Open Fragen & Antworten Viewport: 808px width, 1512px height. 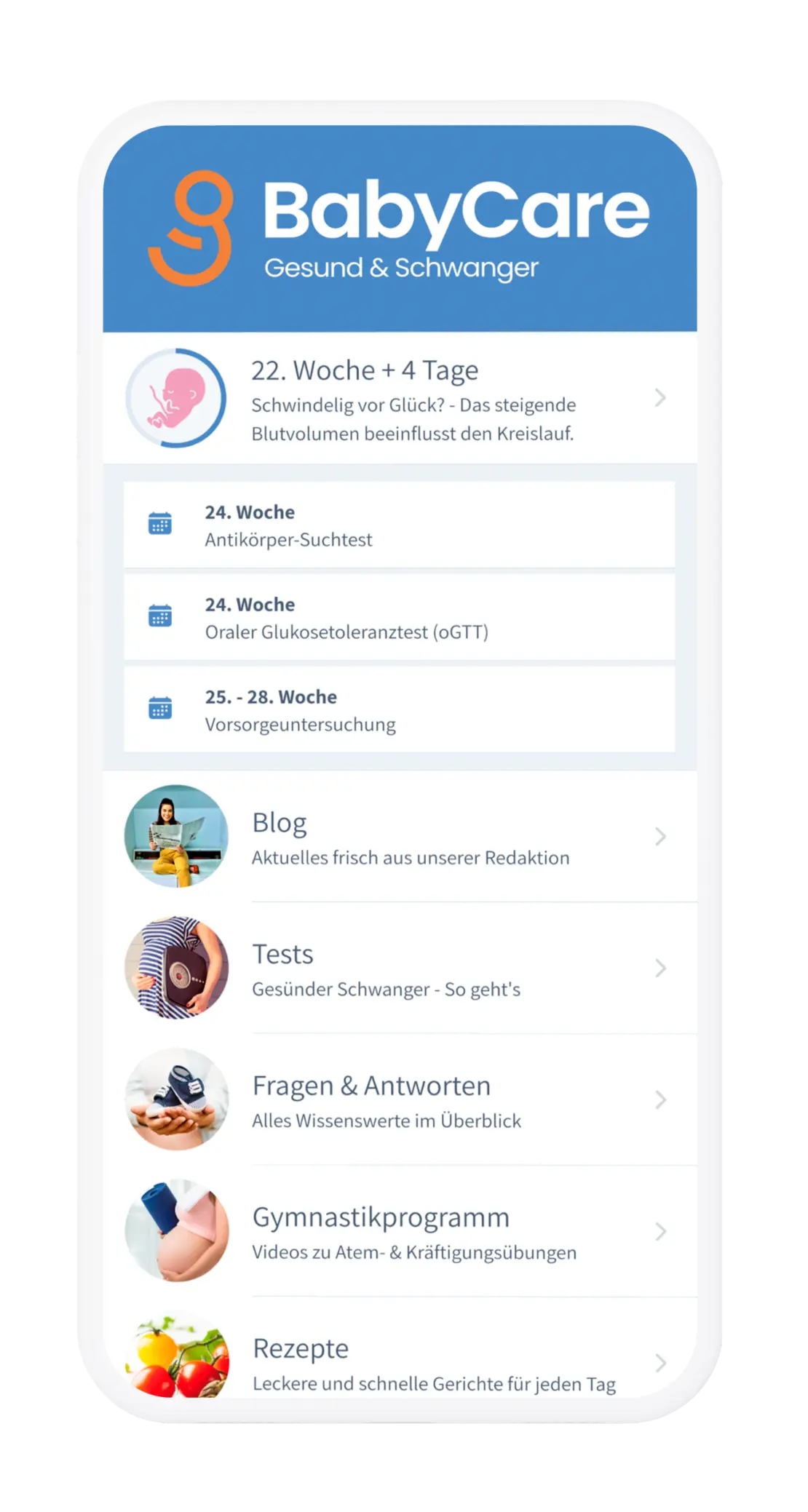tap(399, 1100)
